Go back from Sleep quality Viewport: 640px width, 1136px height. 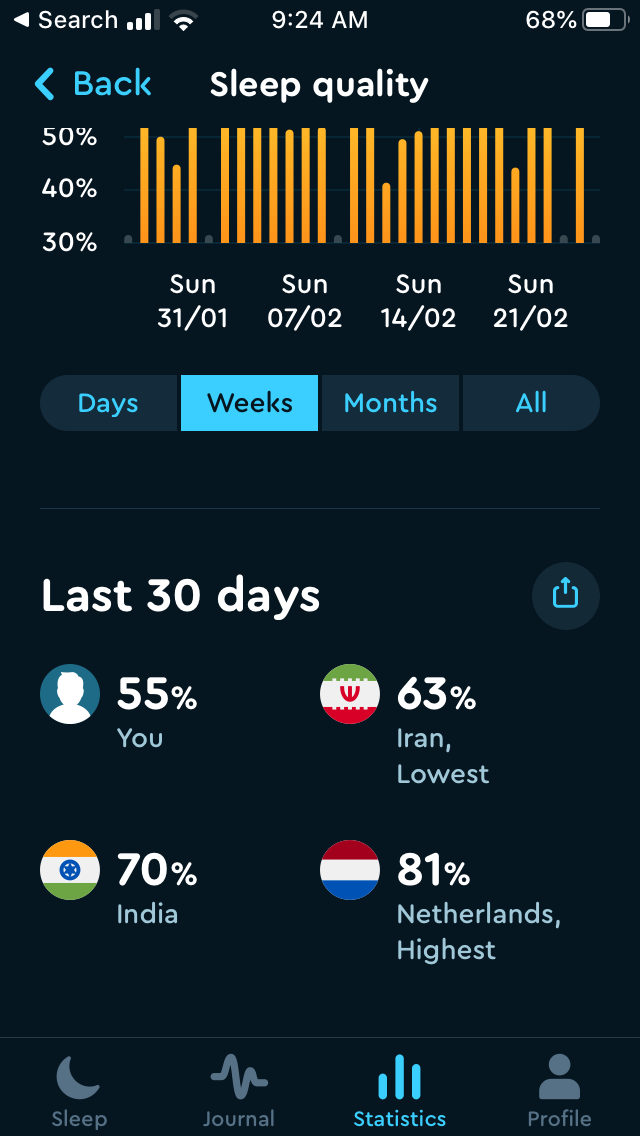point(93,85)
